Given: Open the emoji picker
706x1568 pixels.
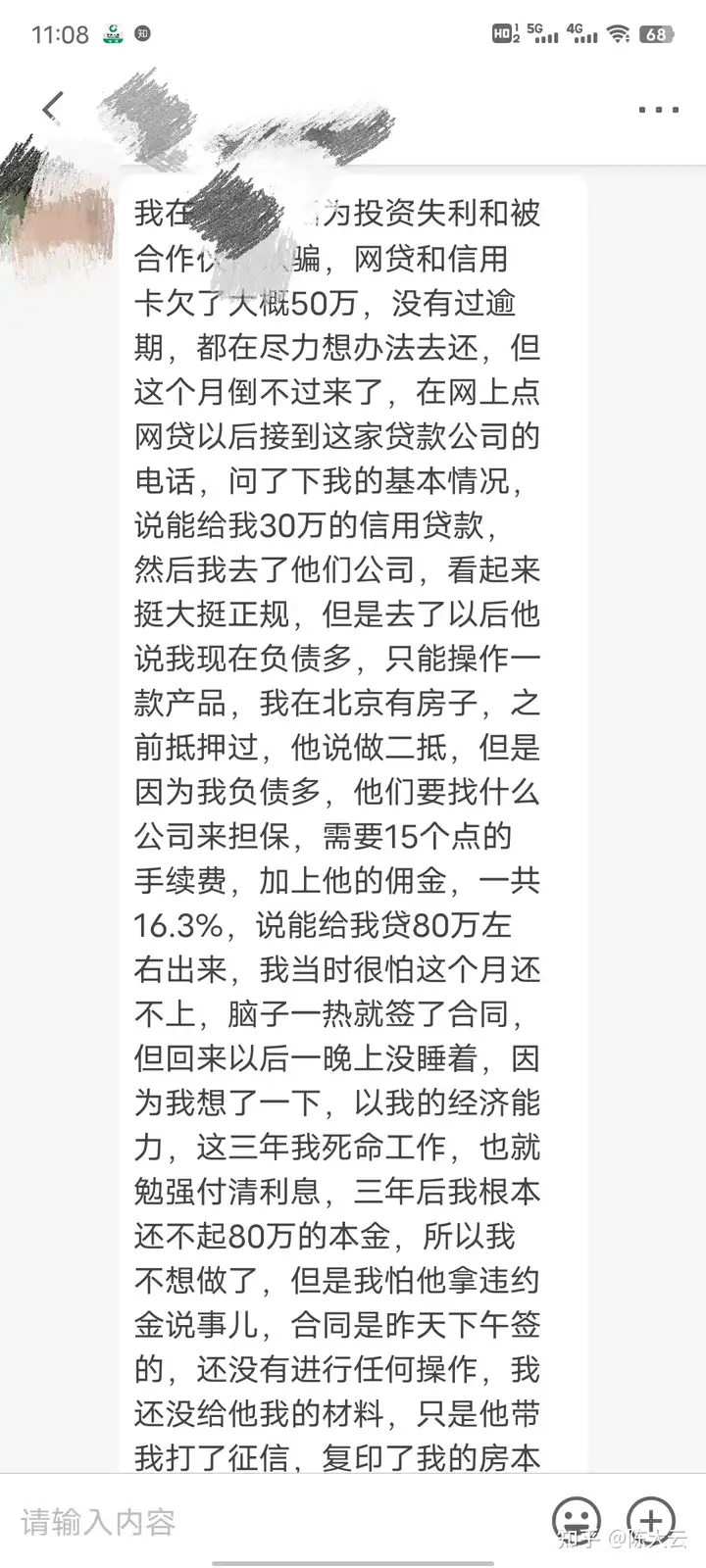Looking at the screenshot, I should click(577, 1520).
